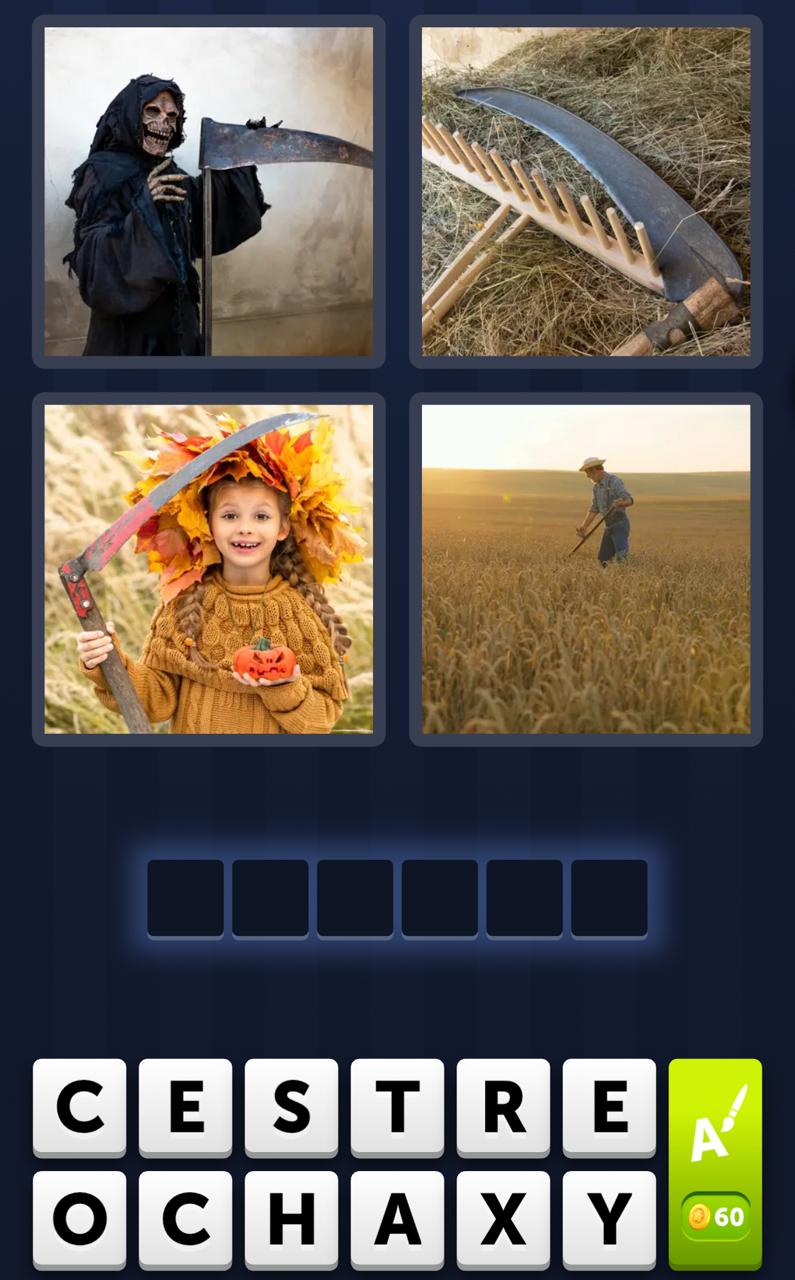This screenshot has width=795, height=1280.
Task: Tap the letter X tile
Action: coord(503,1219)
